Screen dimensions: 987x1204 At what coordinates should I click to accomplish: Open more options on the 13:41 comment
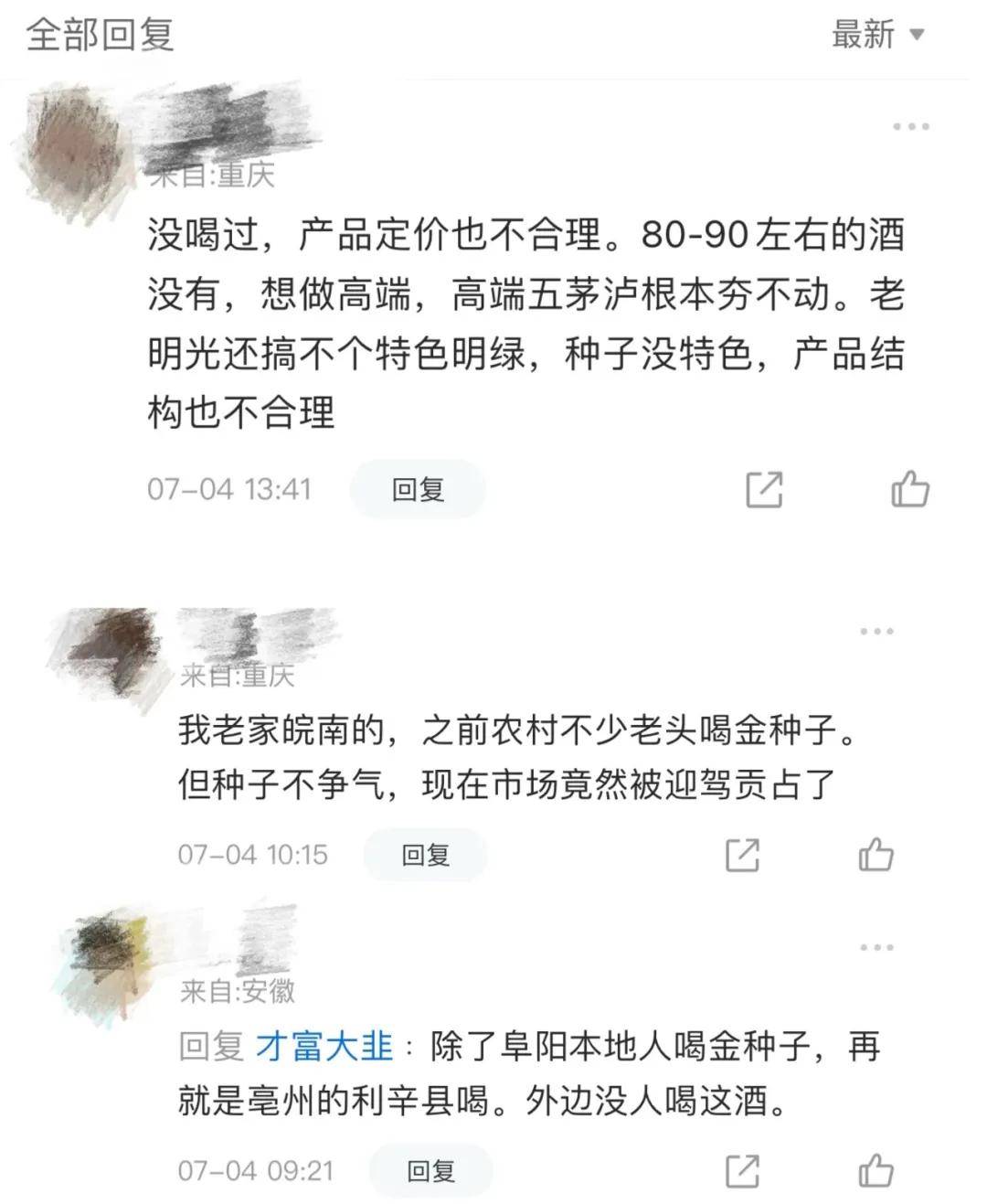click(910, 126)
